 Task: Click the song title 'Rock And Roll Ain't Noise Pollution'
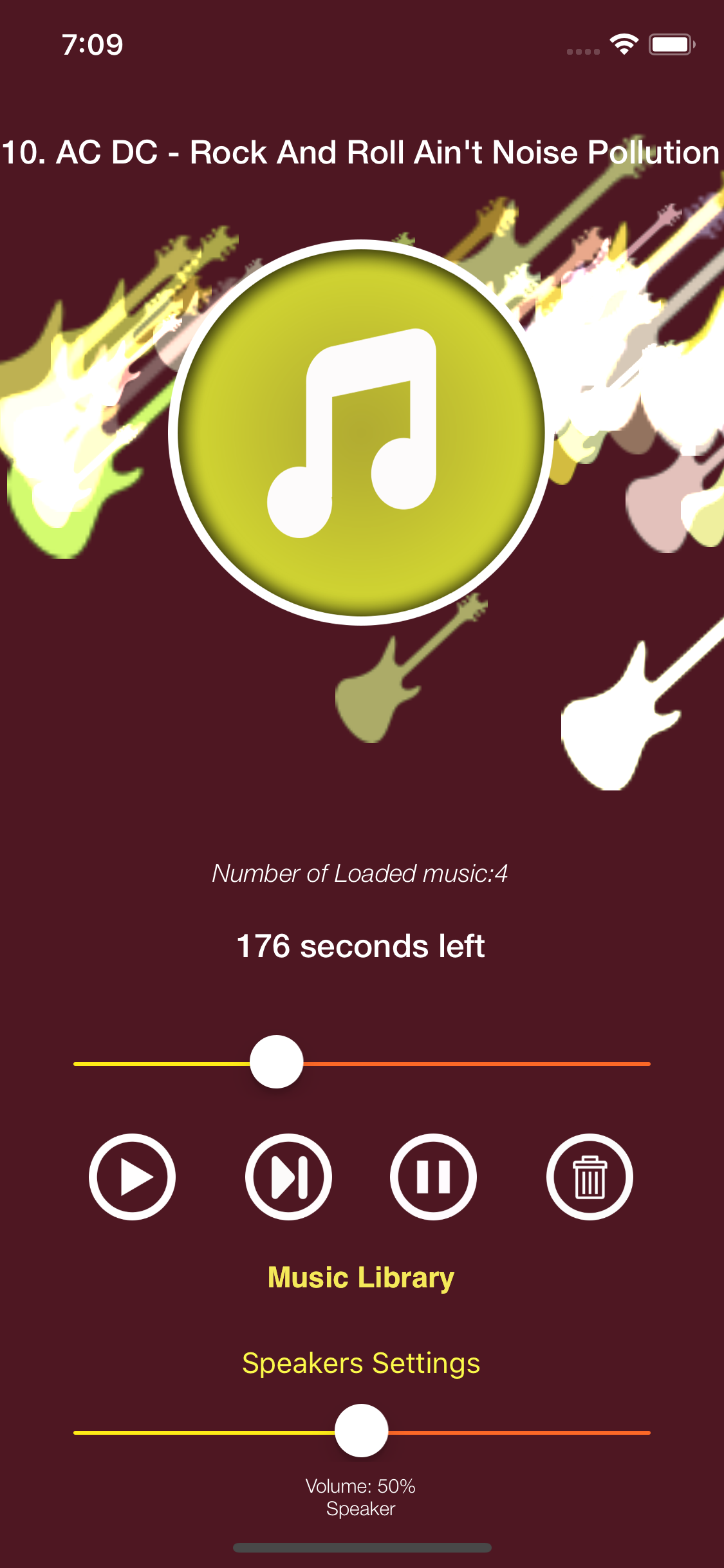coord(362,153)
